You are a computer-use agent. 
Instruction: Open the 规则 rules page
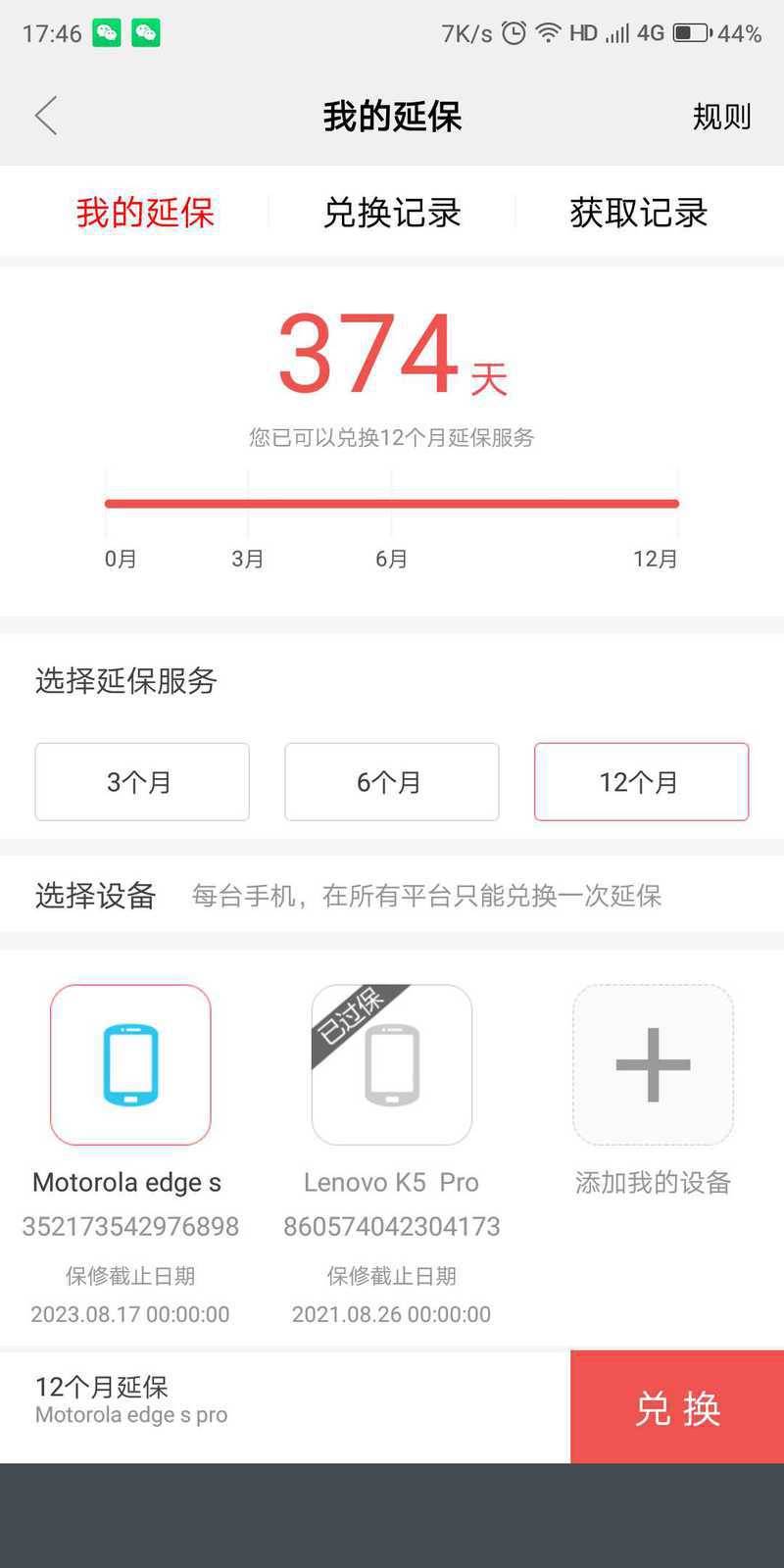pyautogui.click(x=721, y=117)
